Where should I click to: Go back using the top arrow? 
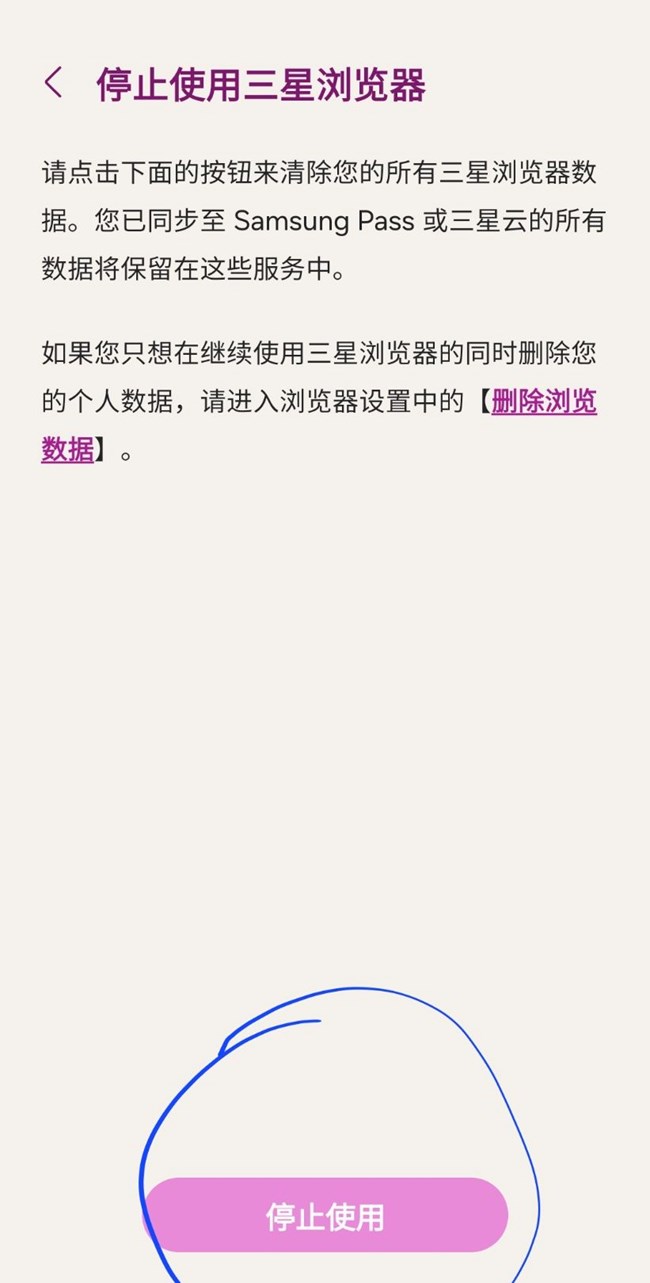tap(54, 83)
